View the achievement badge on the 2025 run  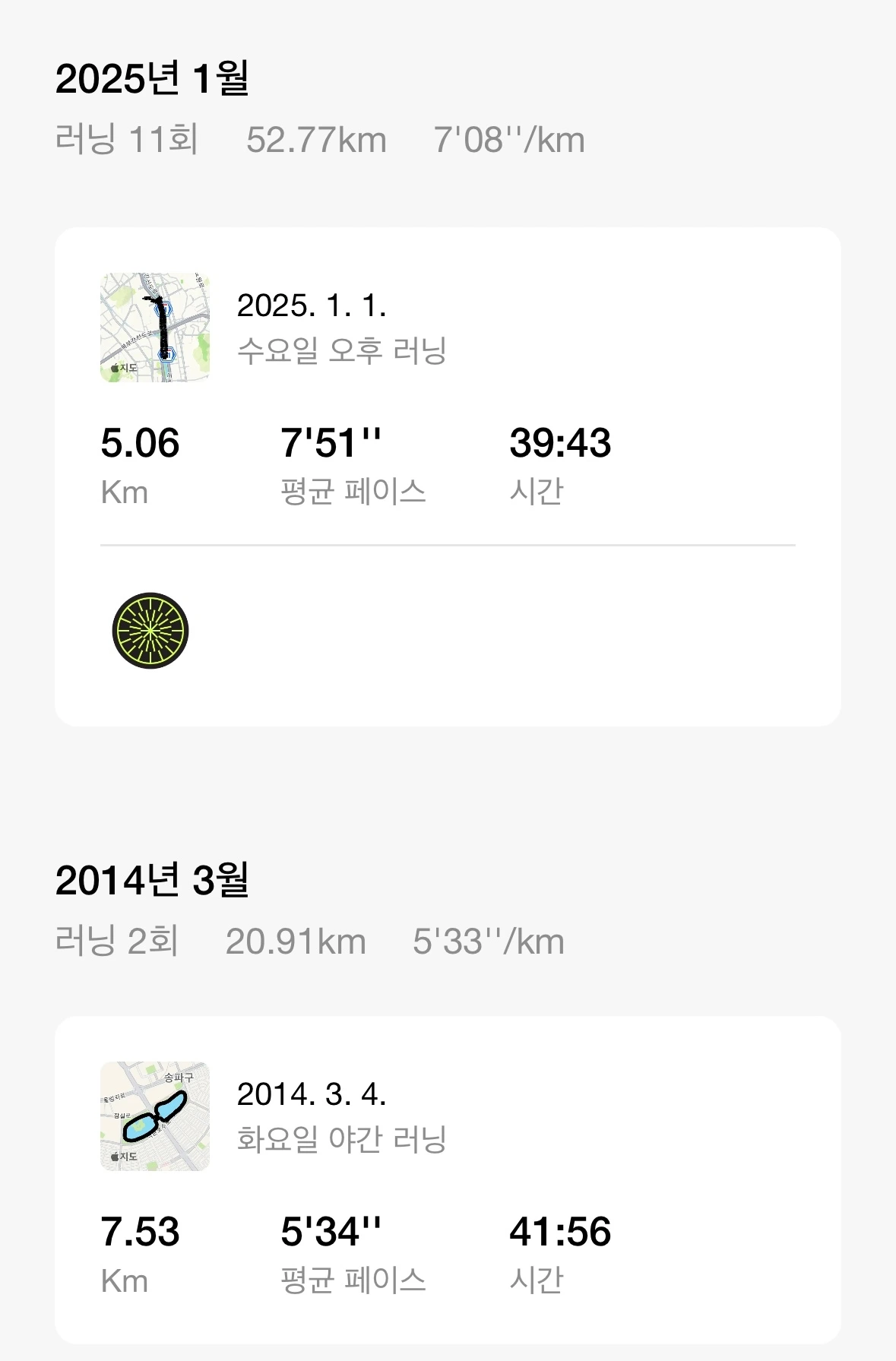[x=150, y=631]
